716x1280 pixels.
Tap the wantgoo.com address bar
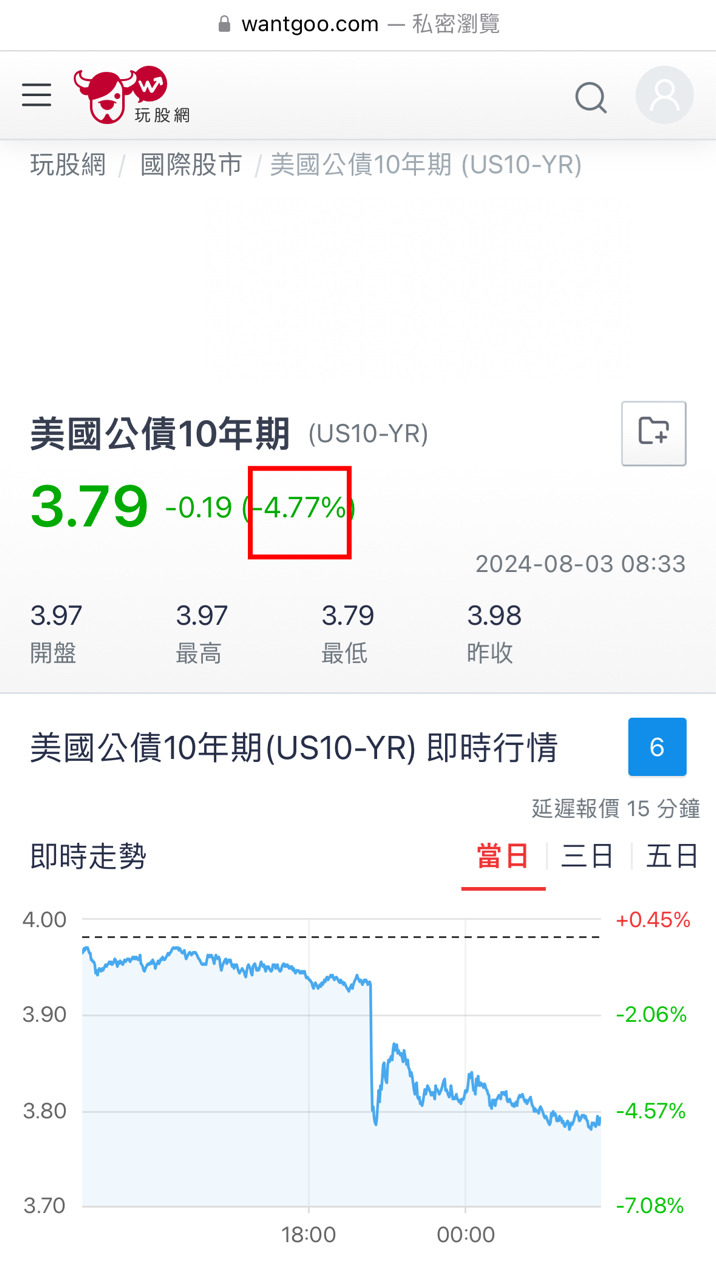[358, 24]
